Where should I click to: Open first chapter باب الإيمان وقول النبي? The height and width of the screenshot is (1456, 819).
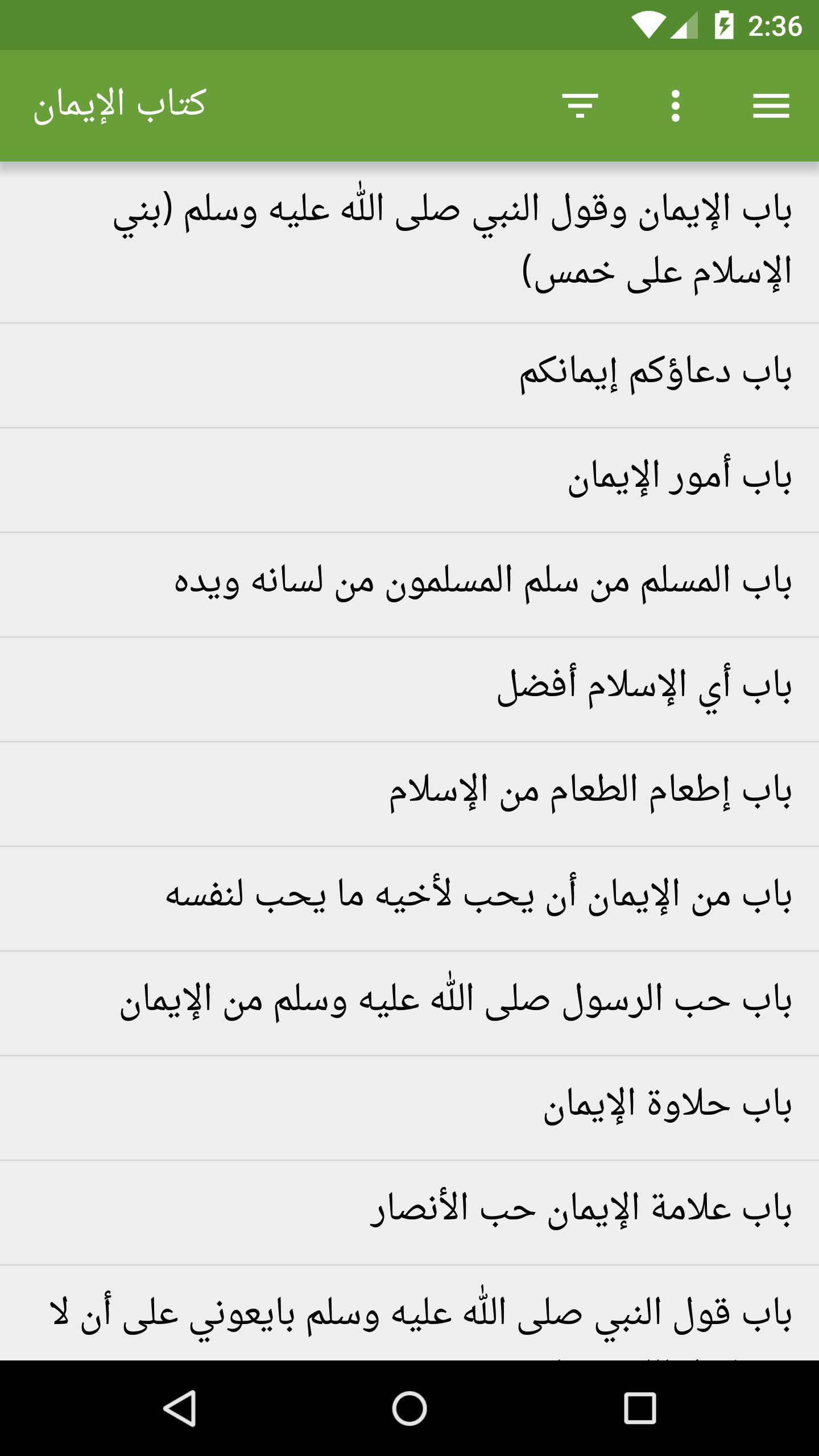[409, 242]
